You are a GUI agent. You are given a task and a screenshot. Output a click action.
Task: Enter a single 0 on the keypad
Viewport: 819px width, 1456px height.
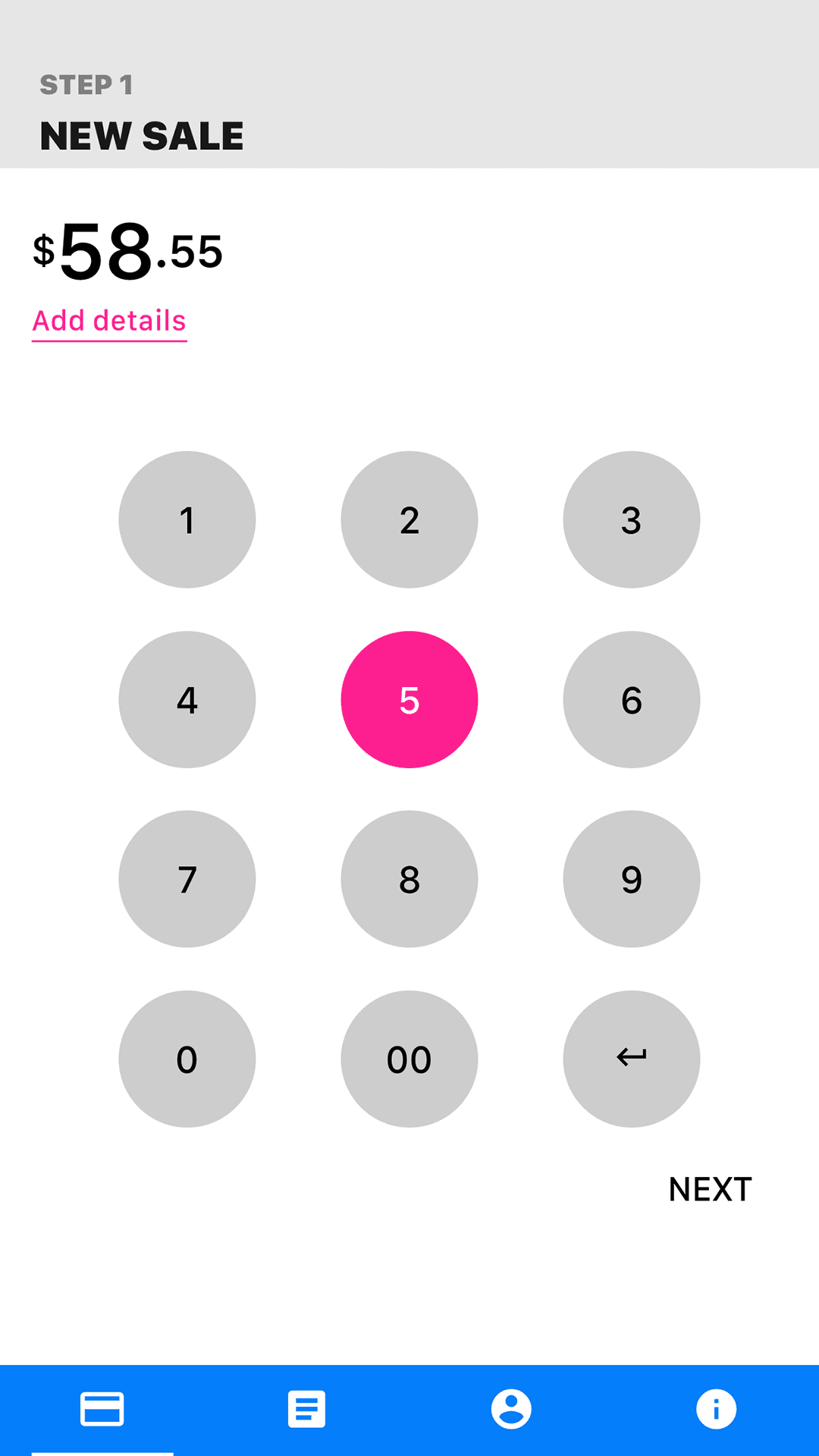tap(187, 1059)
